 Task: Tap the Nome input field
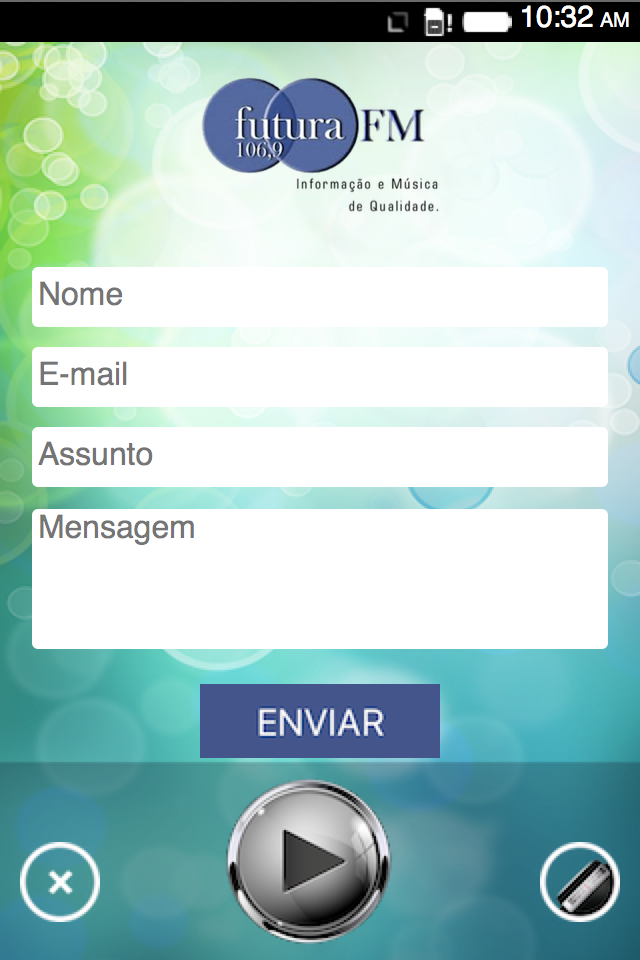(320, 296)
